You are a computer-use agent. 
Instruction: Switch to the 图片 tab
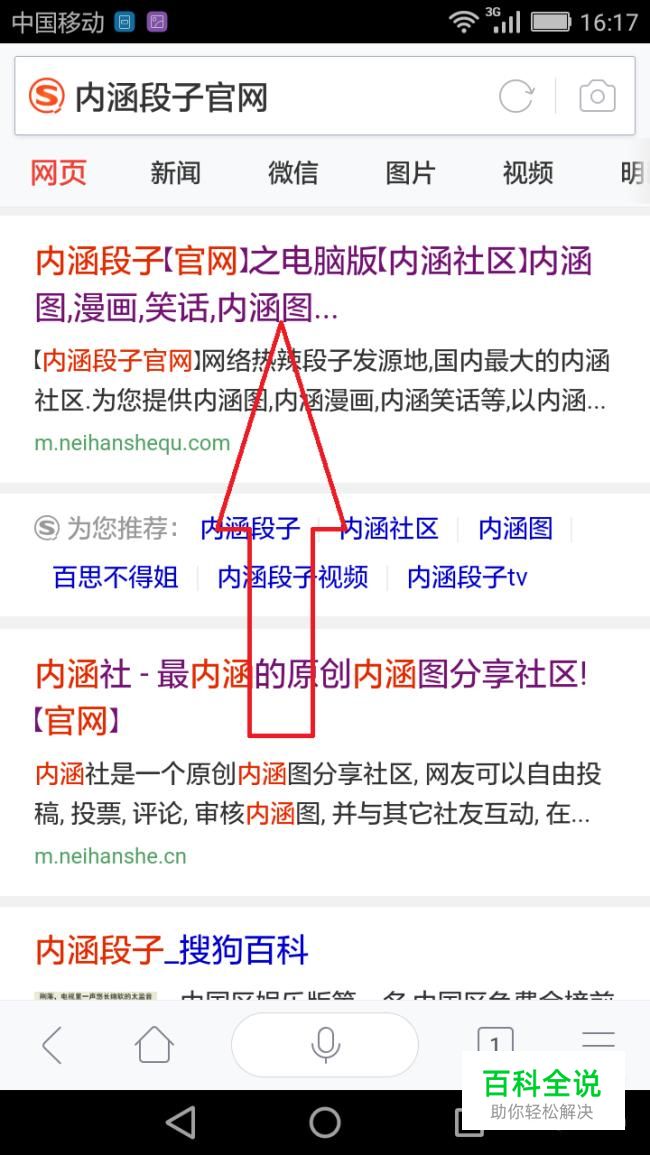coord(410,173)
